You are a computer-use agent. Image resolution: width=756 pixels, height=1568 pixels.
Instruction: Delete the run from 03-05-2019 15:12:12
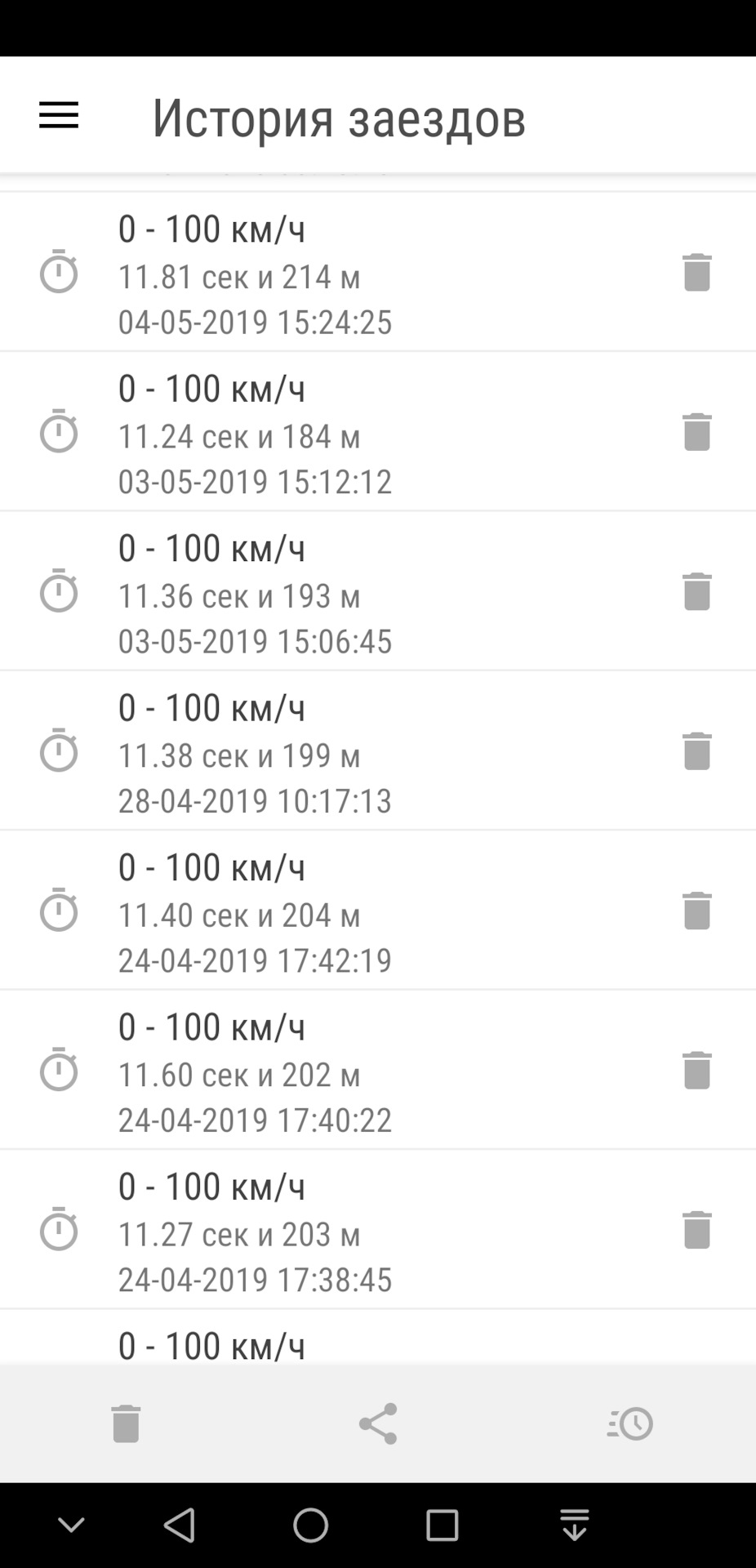point(696,432)
